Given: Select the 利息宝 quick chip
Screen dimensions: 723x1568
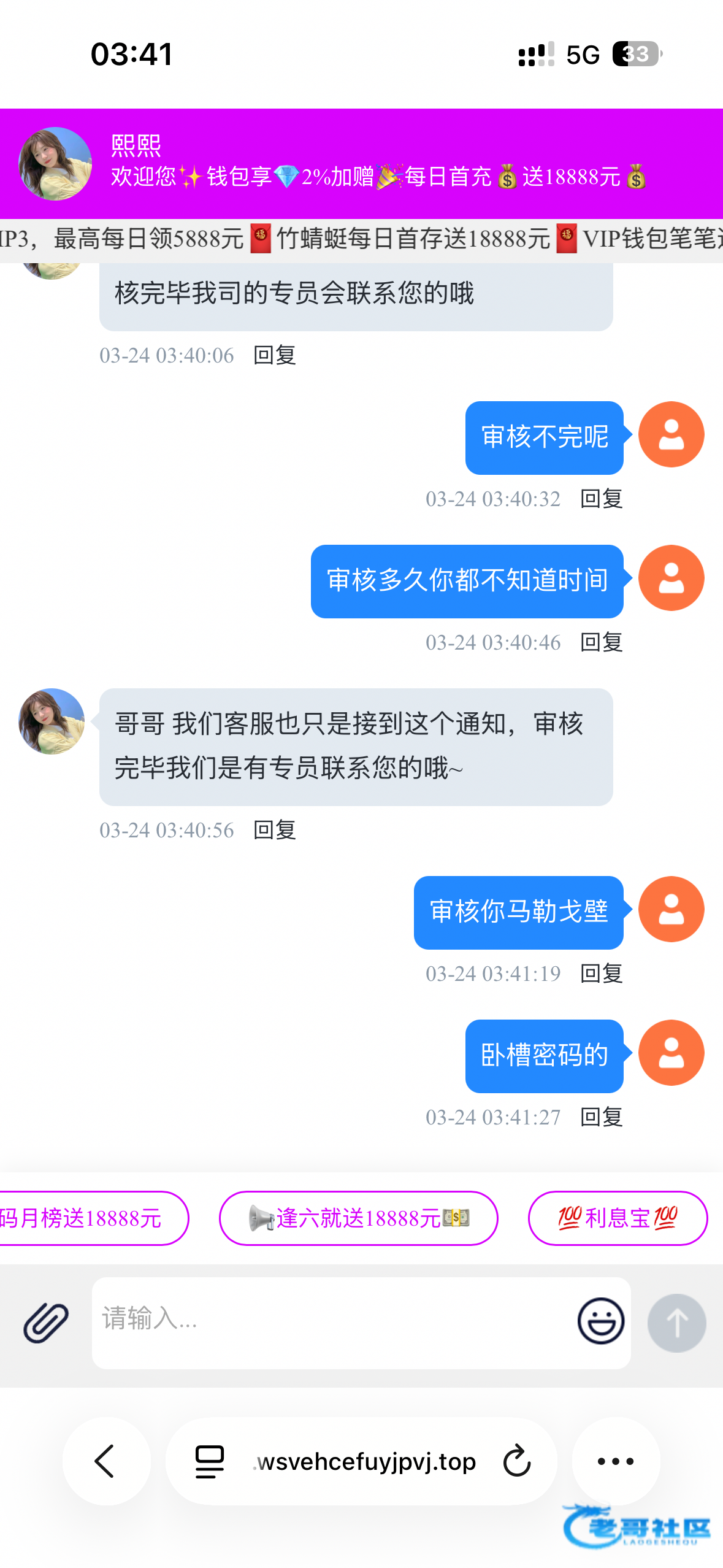Looking at the screenshot, I should 618,1218.
